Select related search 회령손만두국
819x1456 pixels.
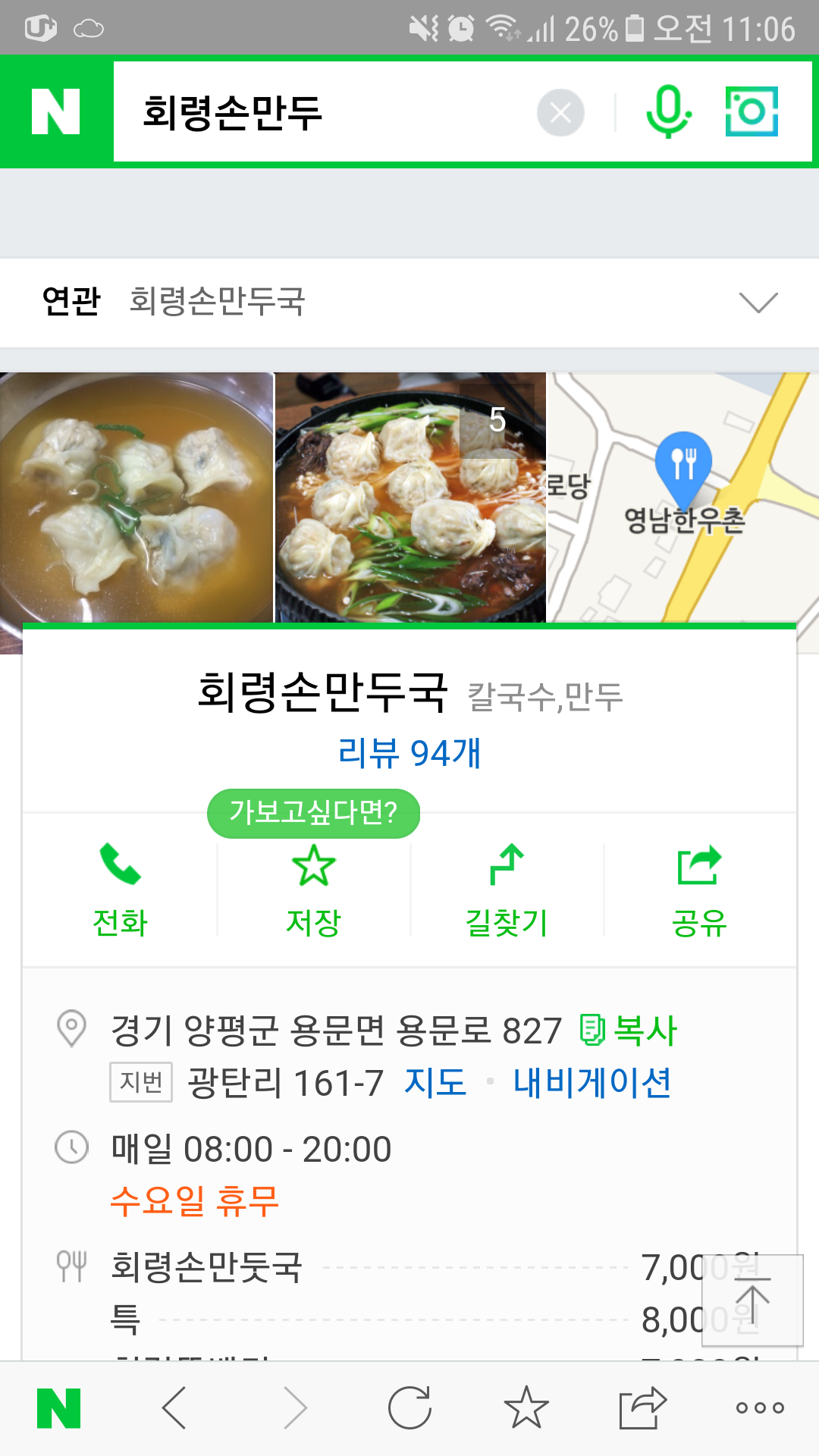tap(217, 301)
